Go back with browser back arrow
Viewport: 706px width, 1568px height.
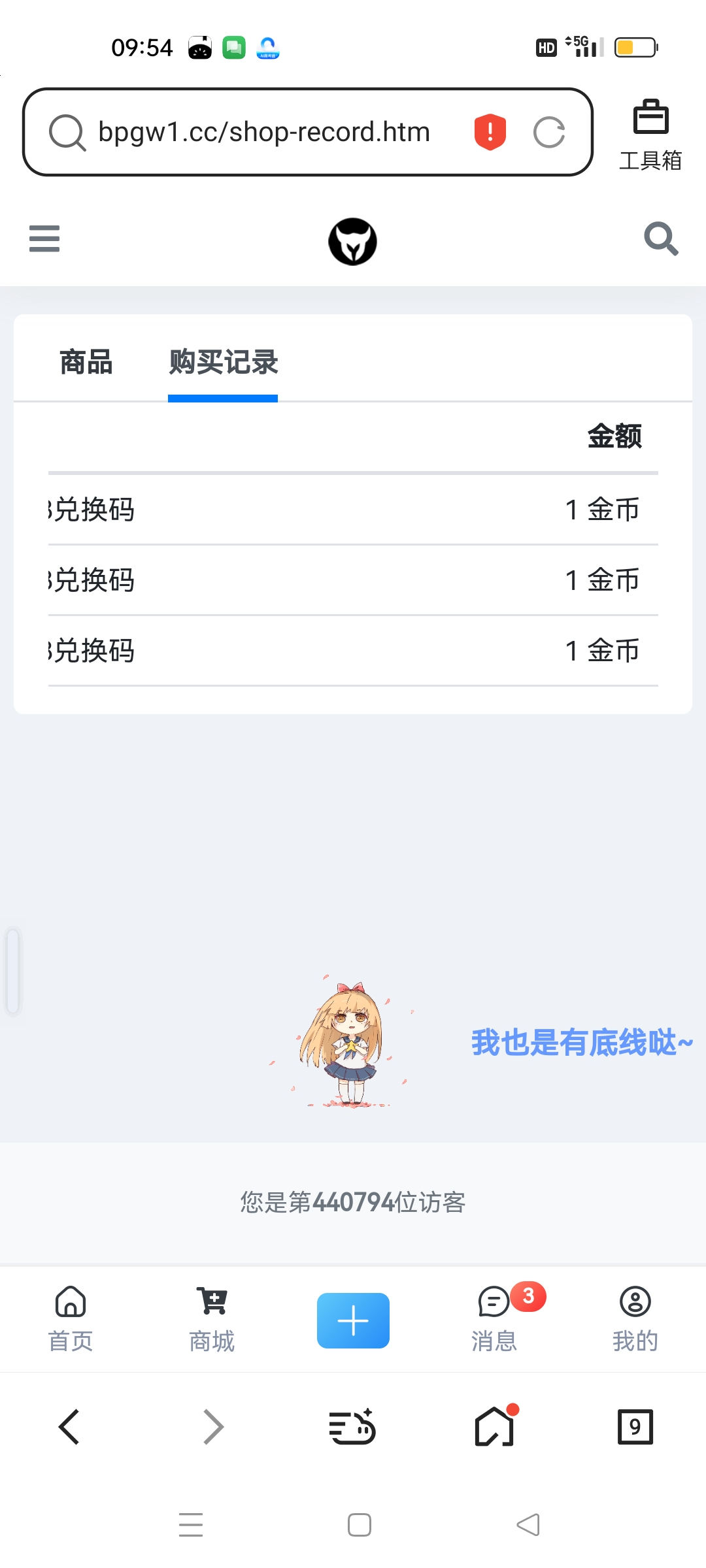[69, 1426]
